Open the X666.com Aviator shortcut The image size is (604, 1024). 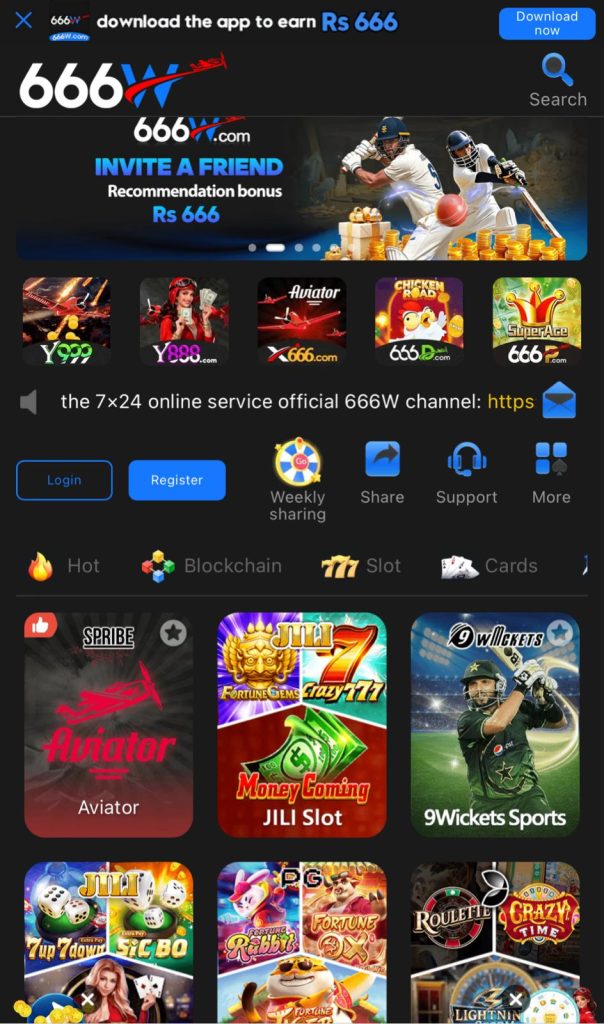301,321
